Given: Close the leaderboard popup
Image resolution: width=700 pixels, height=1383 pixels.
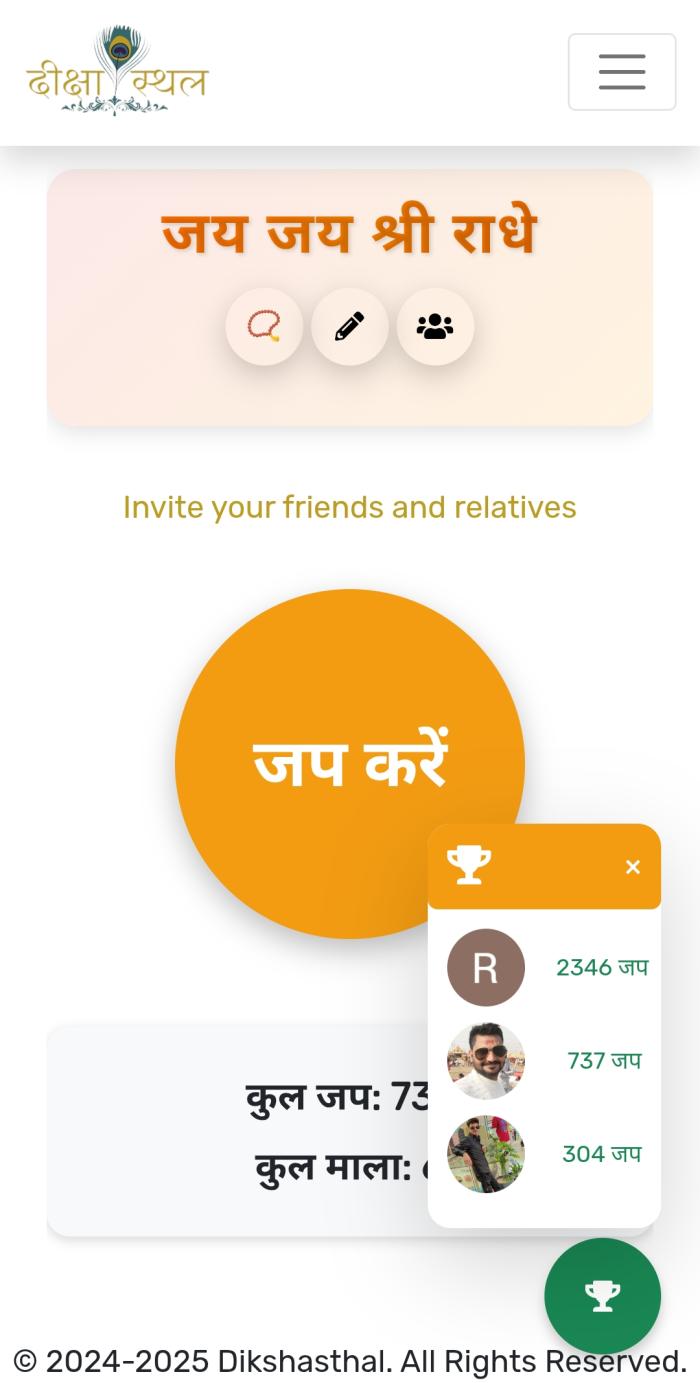Looking at the screenshot, I should point(632,867).
